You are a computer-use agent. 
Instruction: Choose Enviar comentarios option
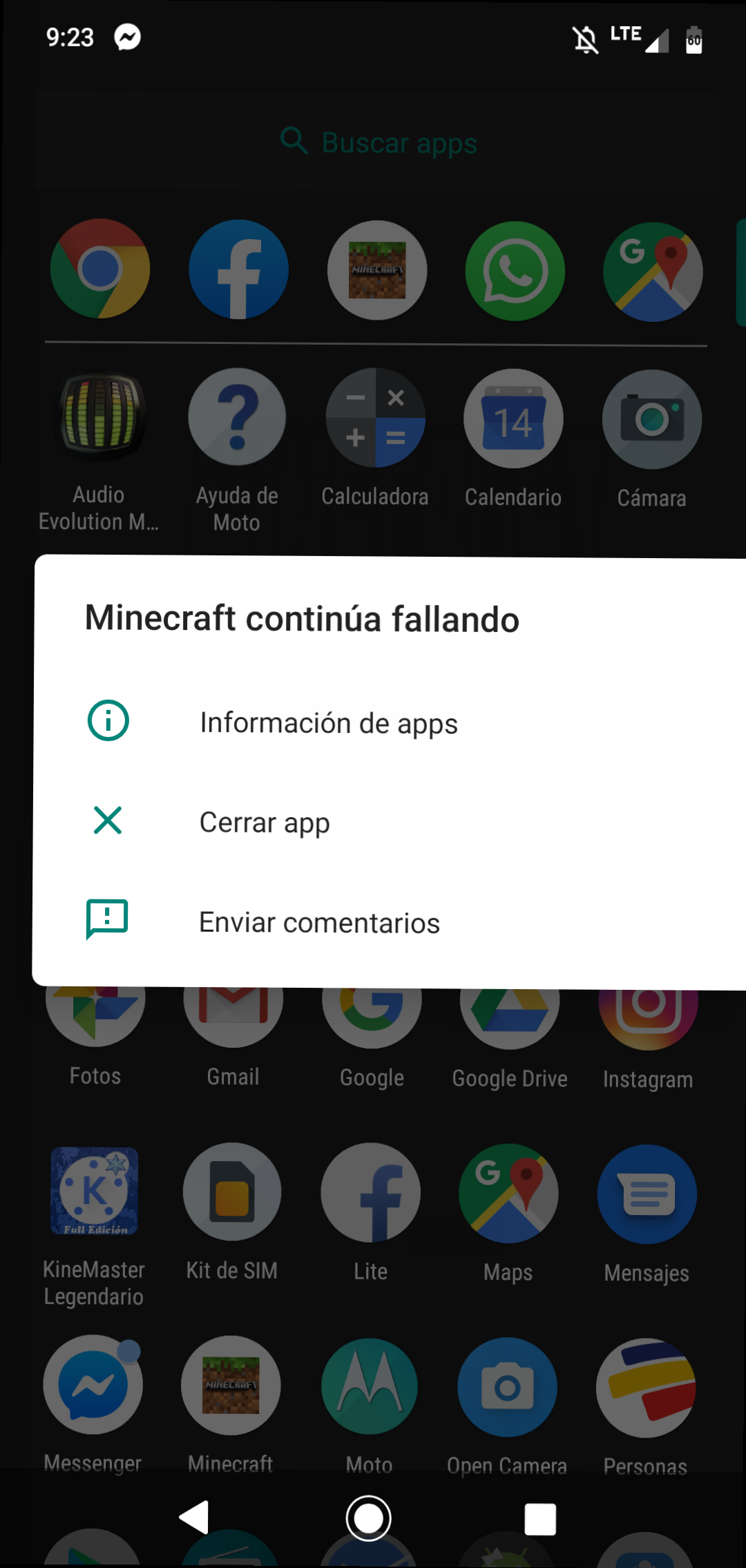click(319, 922)
